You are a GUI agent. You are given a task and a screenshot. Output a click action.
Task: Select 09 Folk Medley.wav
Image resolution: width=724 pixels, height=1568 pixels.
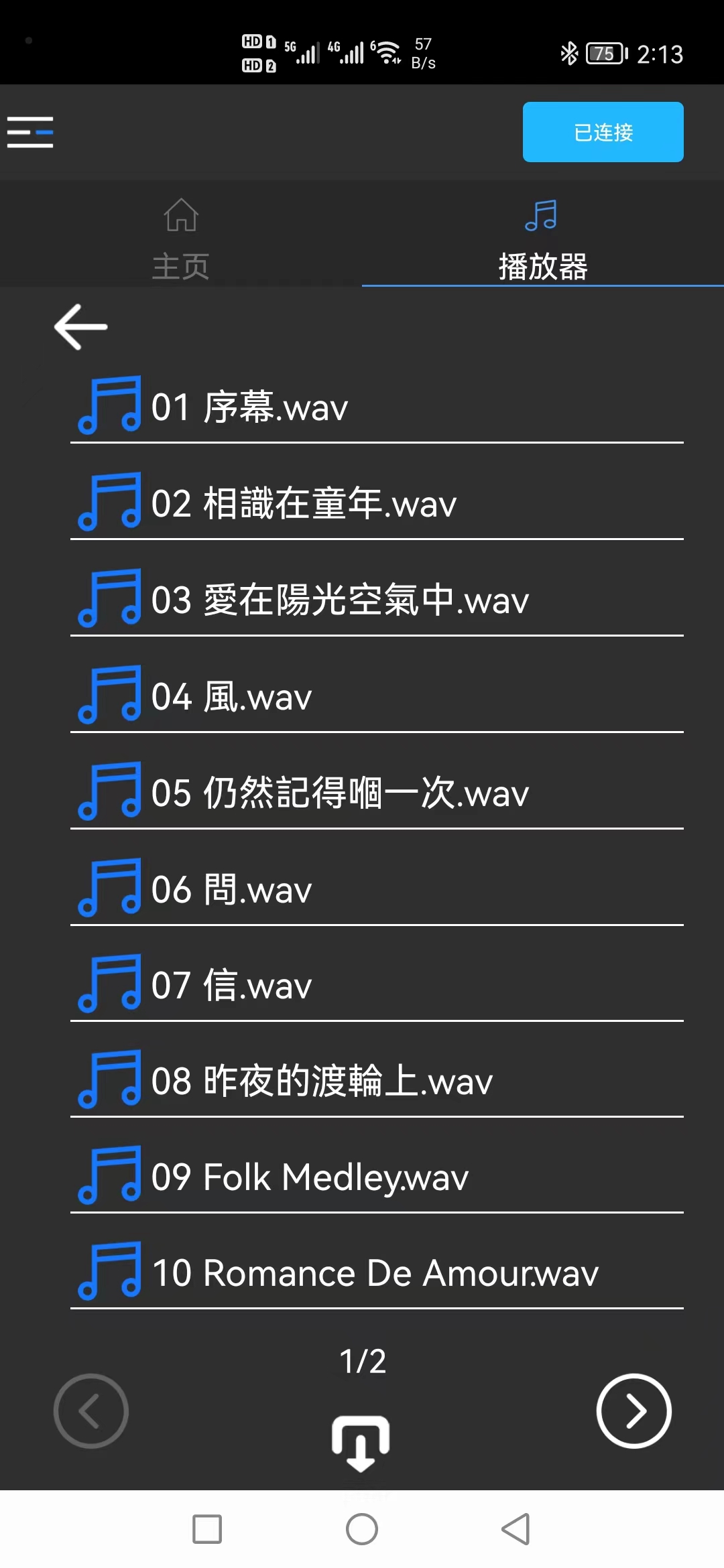pos(377,1176)
